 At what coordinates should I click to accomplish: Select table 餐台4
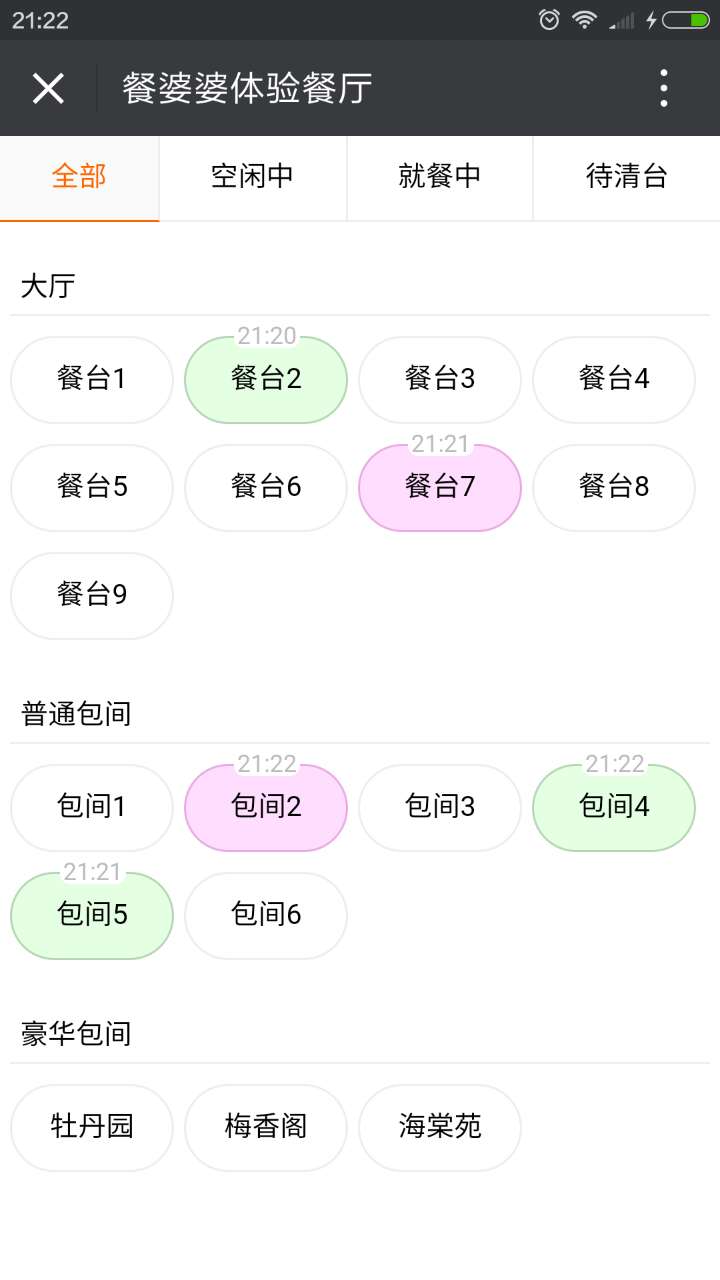point(614,380)
